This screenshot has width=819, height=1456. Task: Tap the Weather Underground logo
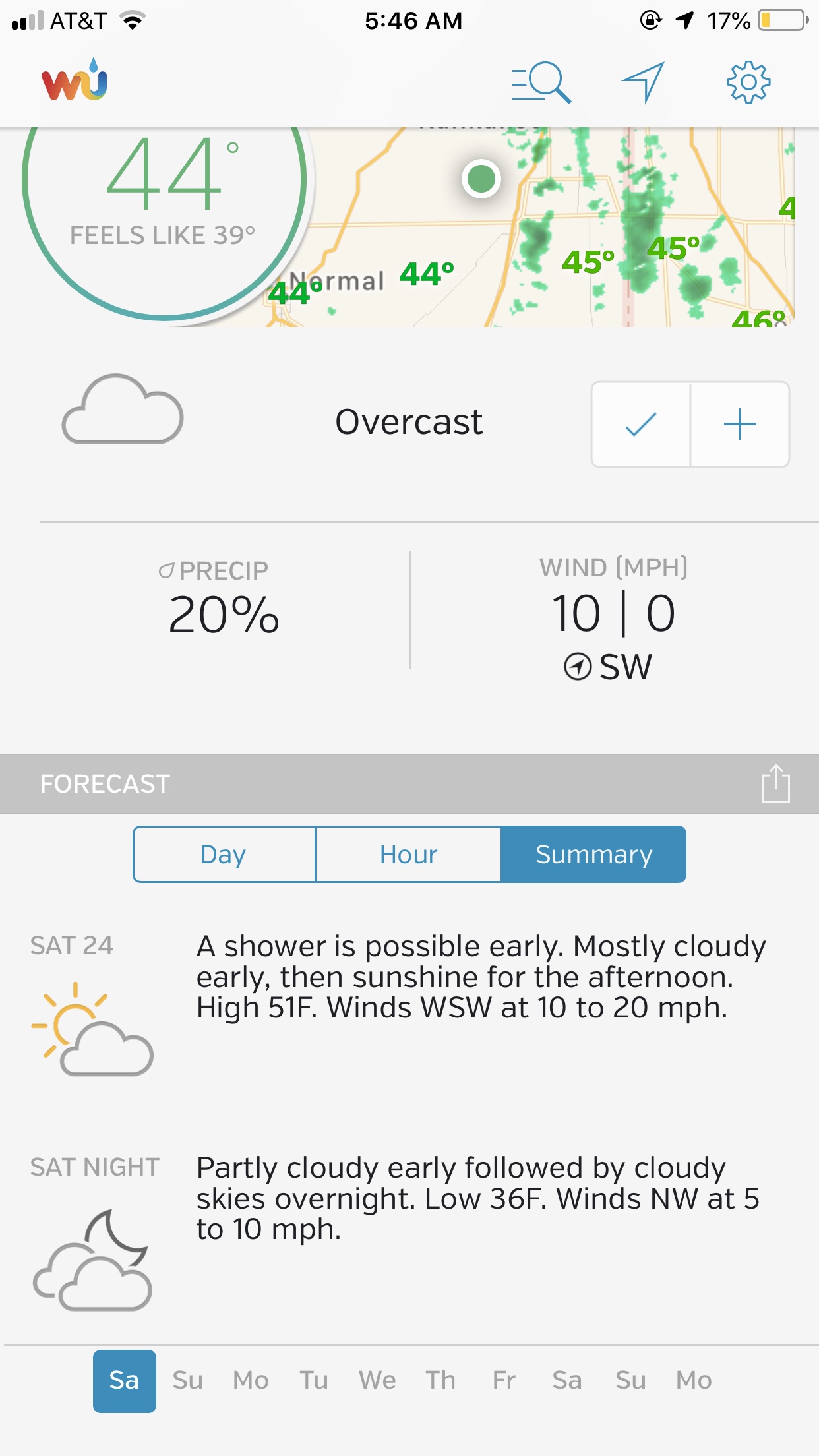point(75,80)
